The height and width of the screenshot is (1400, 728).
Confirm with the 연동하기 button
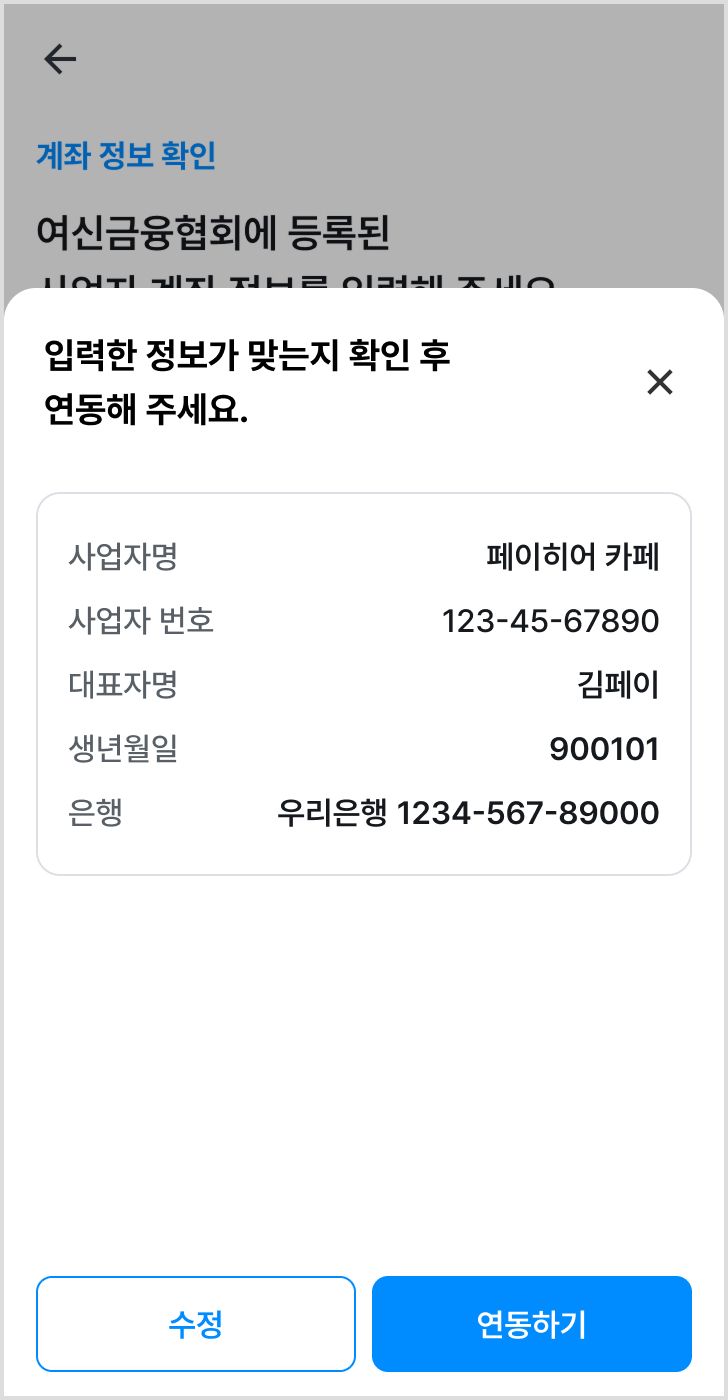[532, 1324]
